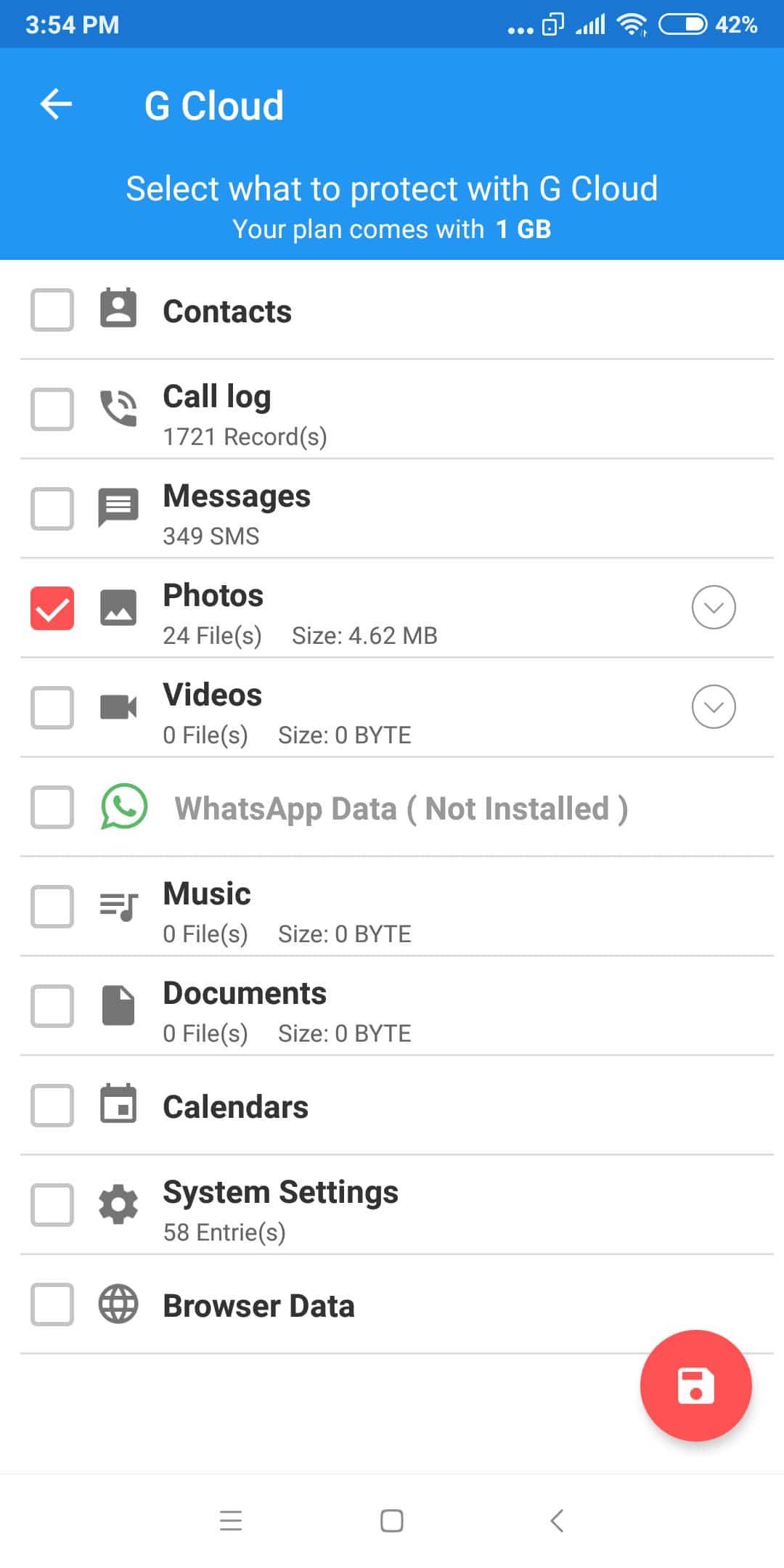Check the Browser Data checkbox
This screenshot has height=1568, width=784.
click(52, 1304)
